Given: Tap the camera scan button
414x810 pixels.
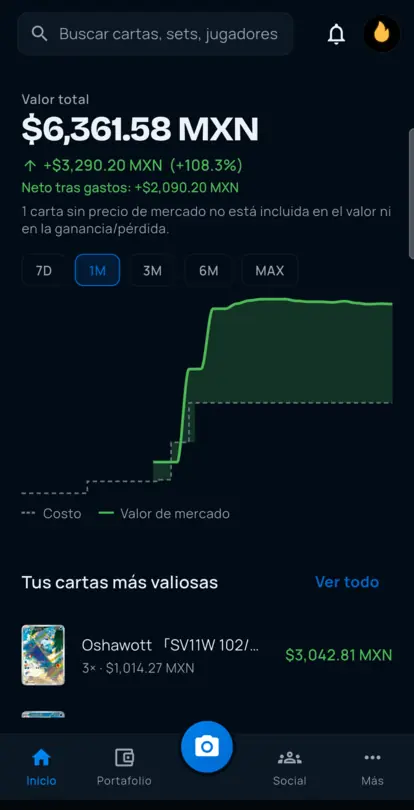Looking at the screenshot, I should [207, 747].
